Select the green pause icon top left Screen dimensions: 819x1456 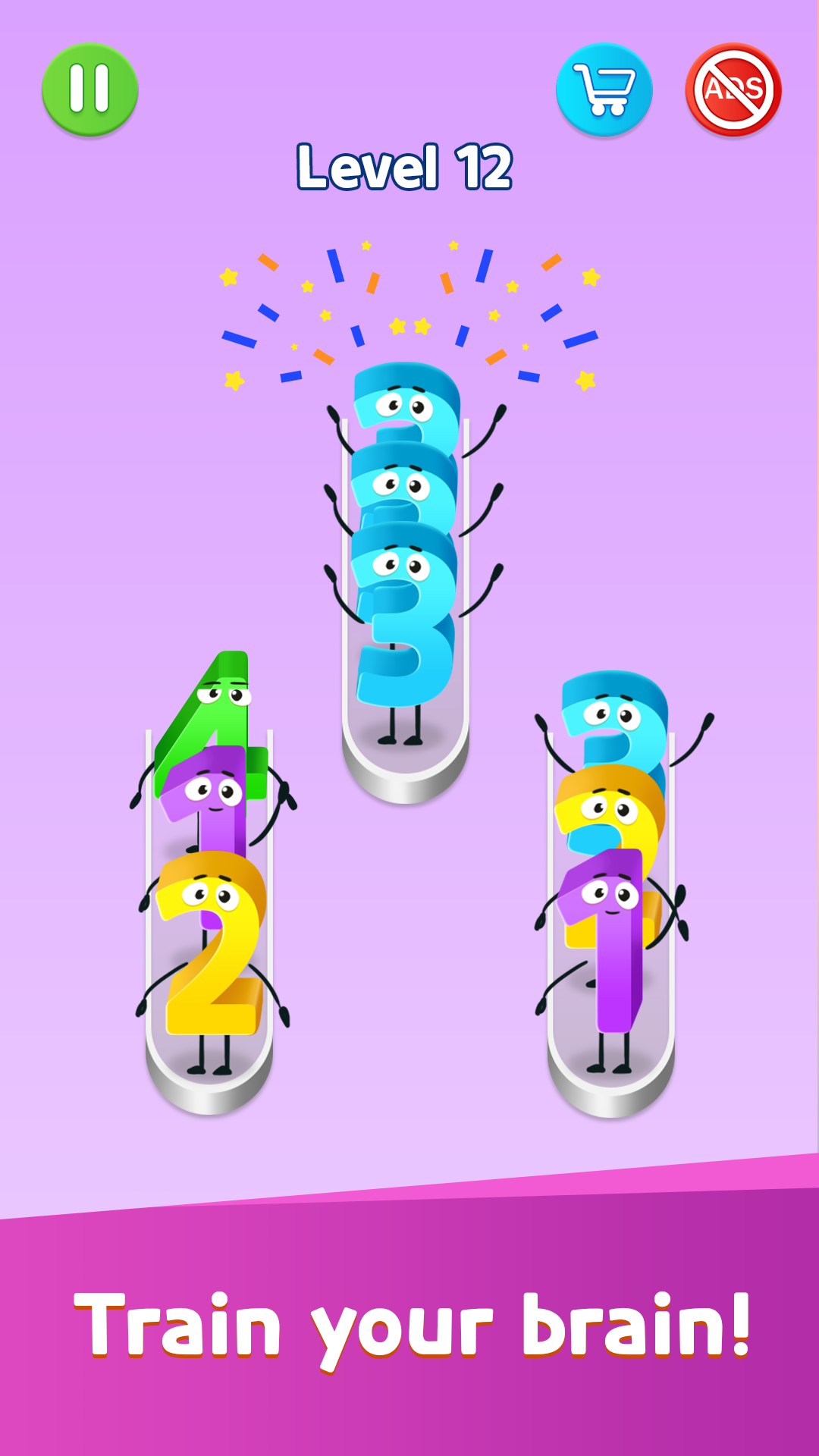point(89,87)
